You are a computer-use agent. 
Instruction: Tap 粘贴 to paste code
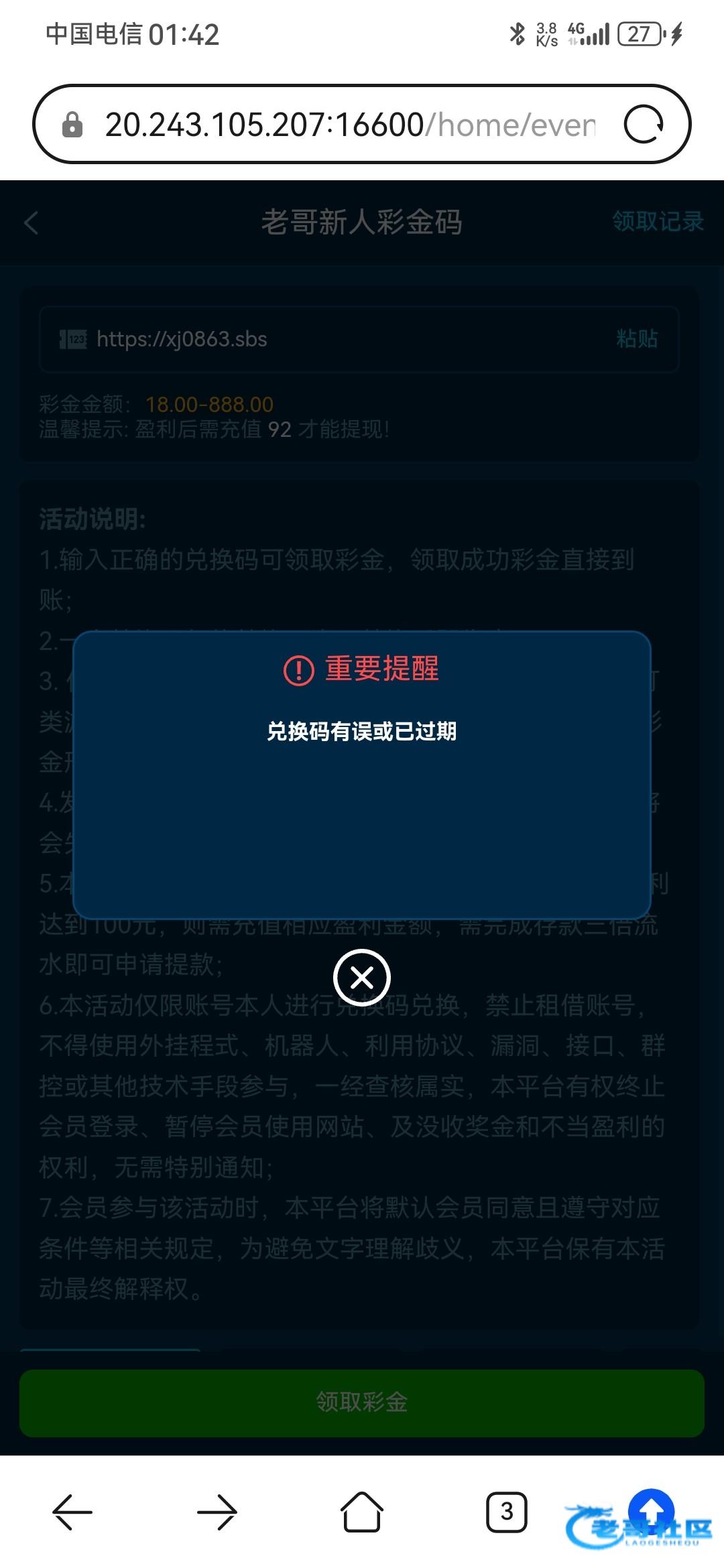point(637,339)
